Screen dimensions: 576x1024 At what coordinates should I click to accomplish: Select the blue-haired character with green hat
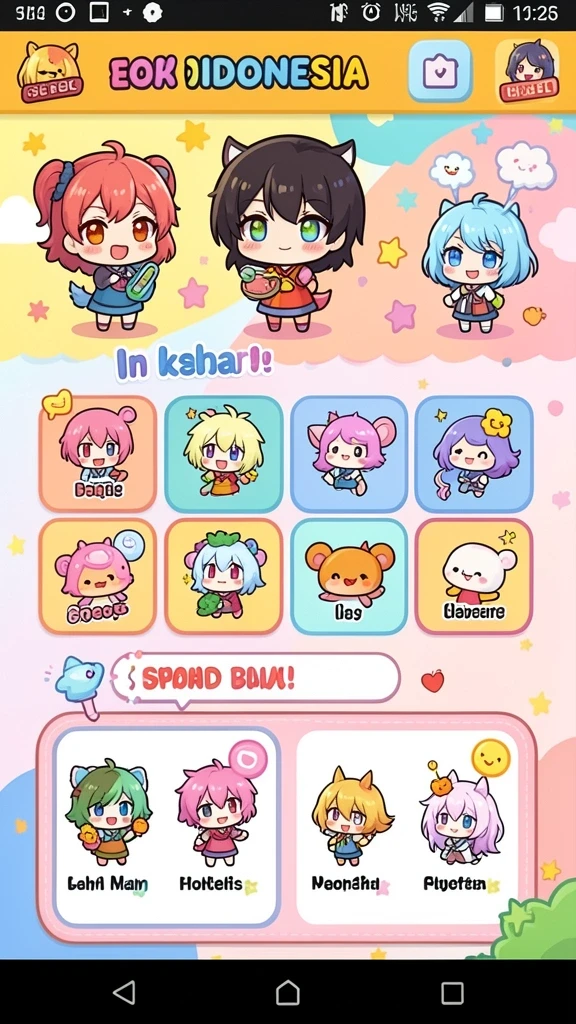click(x=223, y=577)
